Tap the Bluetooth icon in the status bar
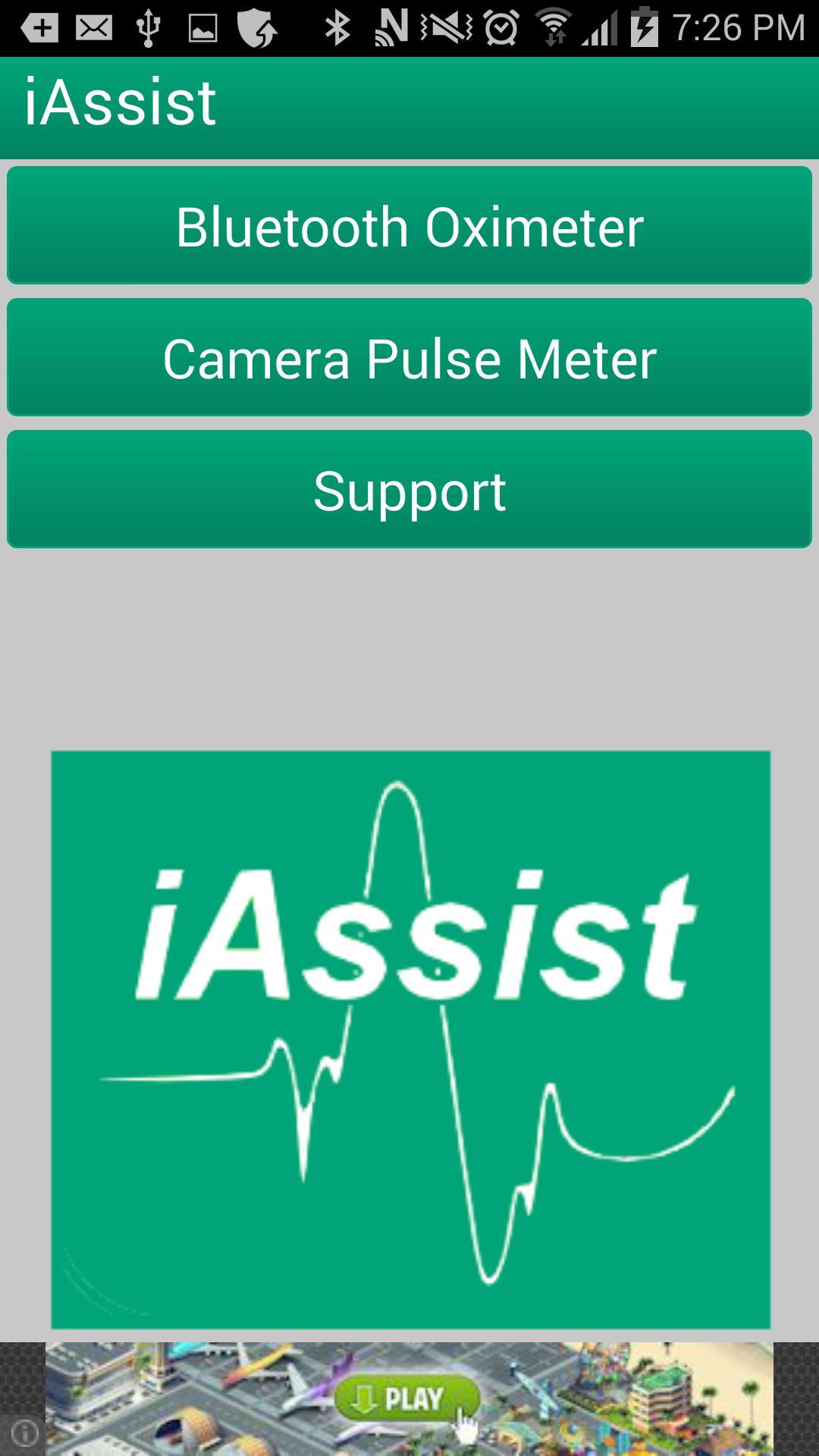This screenshot has width=819, height=1456. 336,25
